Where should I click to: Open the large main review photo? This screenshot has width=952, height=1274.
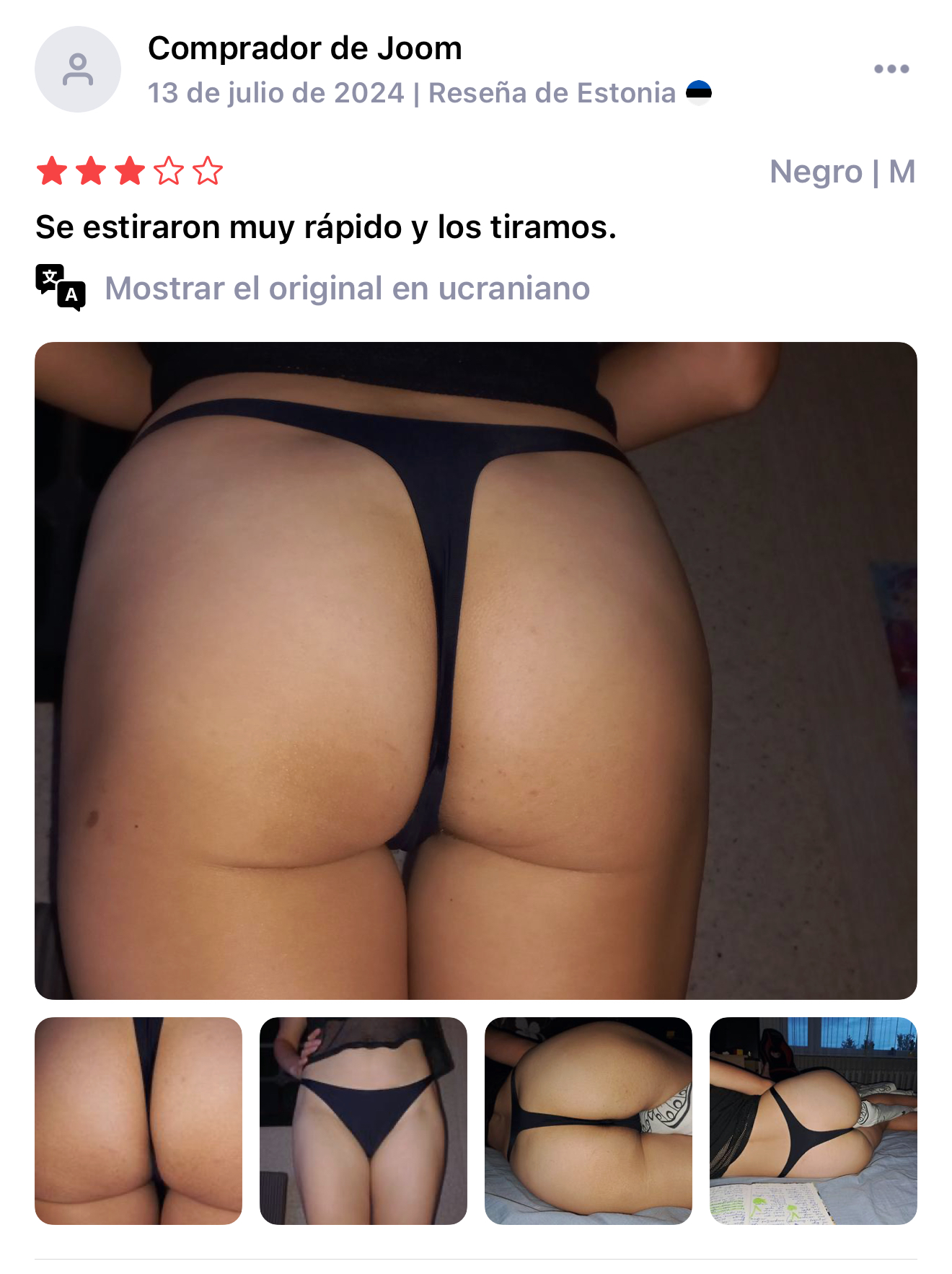pos(476,670)
